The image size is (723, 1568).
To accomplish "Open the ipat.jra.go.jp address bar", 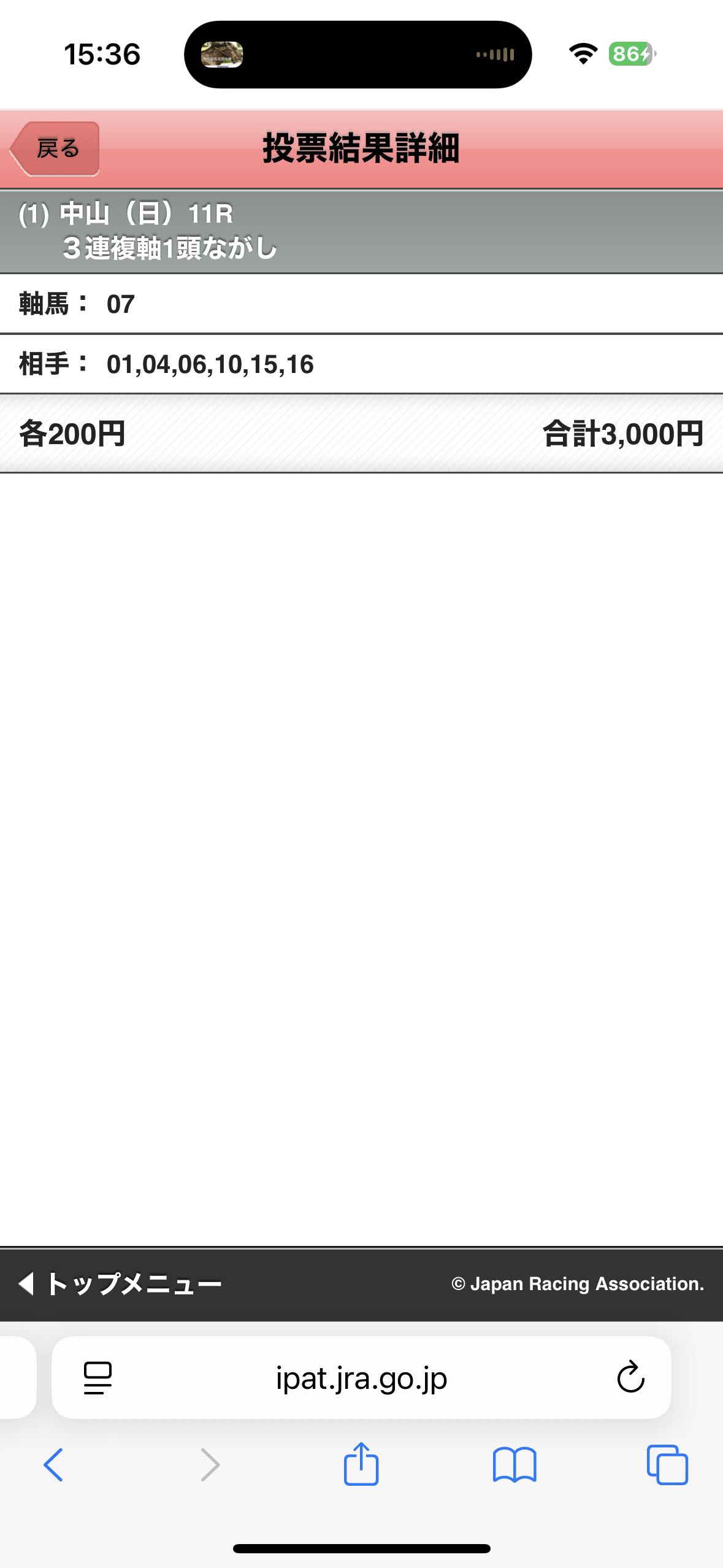I will (361, 1378).
